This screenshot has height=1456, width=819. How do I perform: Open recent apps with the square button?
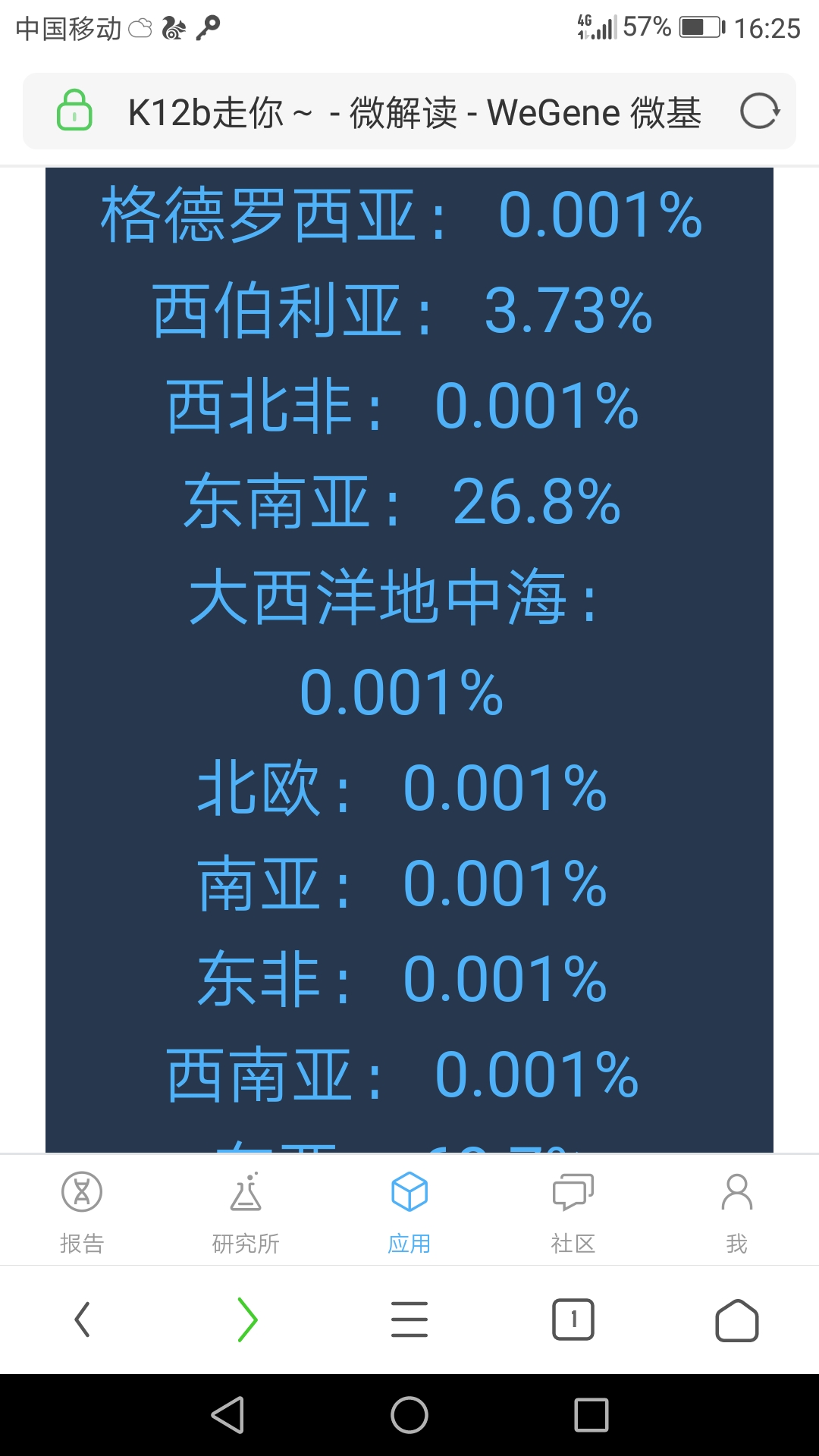pyautogui.click(x=591, y=1415)
